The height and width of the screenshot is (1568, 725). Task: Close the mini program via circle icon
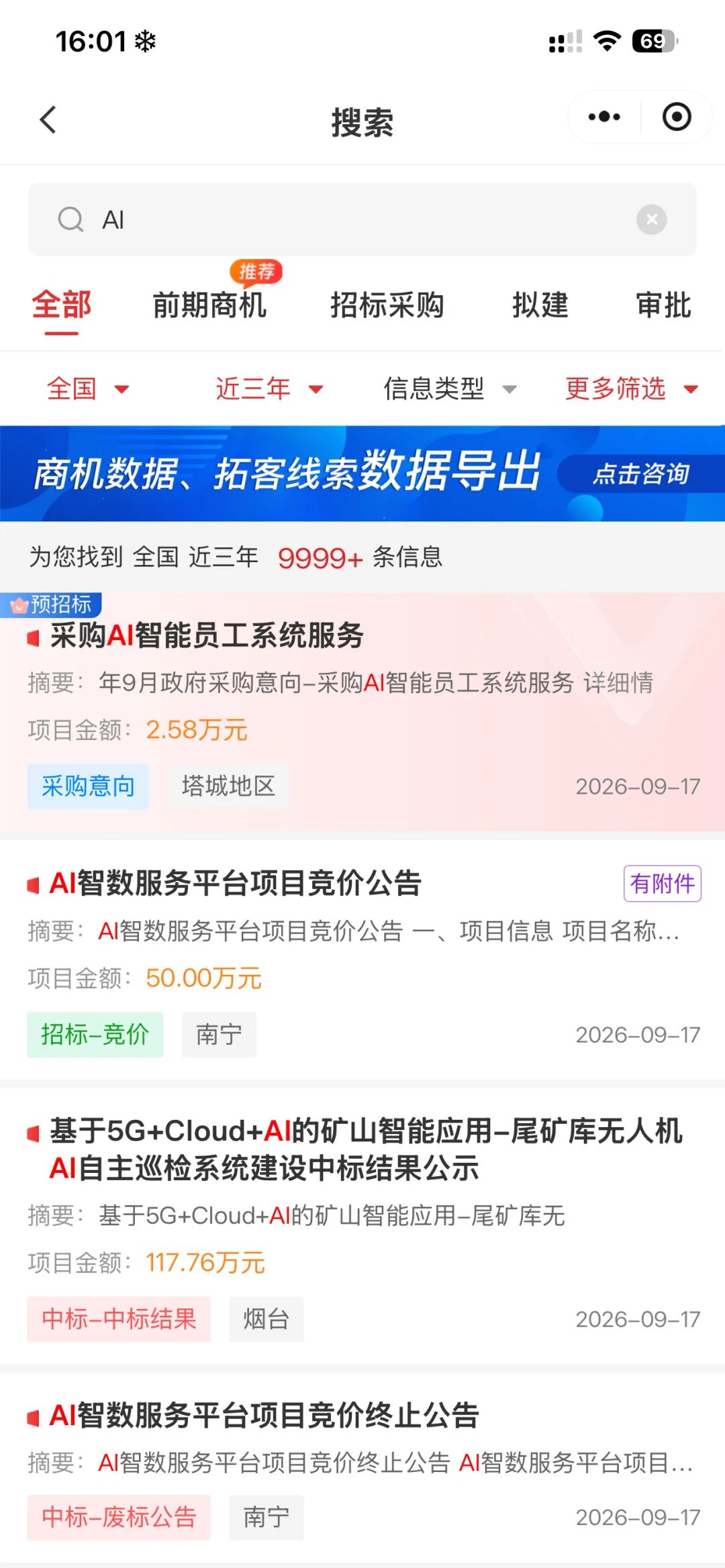pos(677,117)
